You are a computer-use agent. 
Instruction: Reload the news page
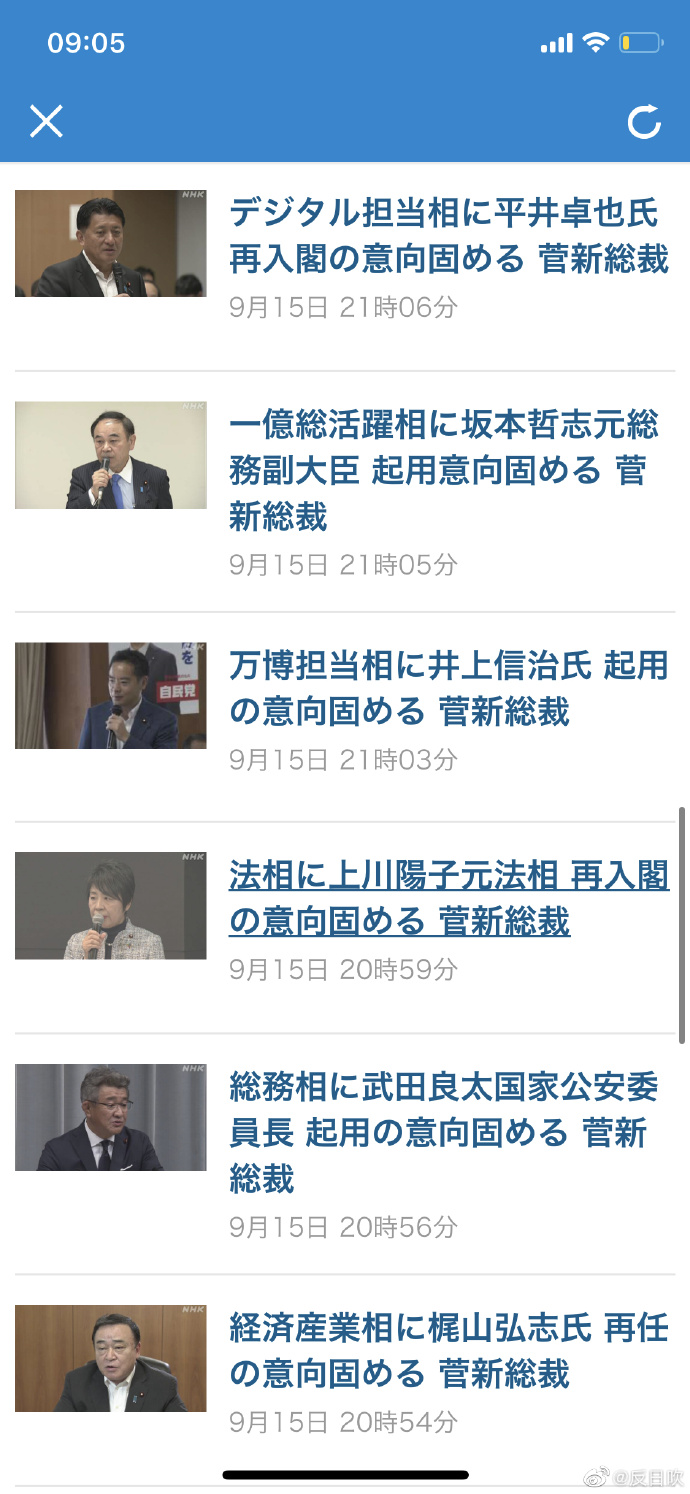click(644, 121)
